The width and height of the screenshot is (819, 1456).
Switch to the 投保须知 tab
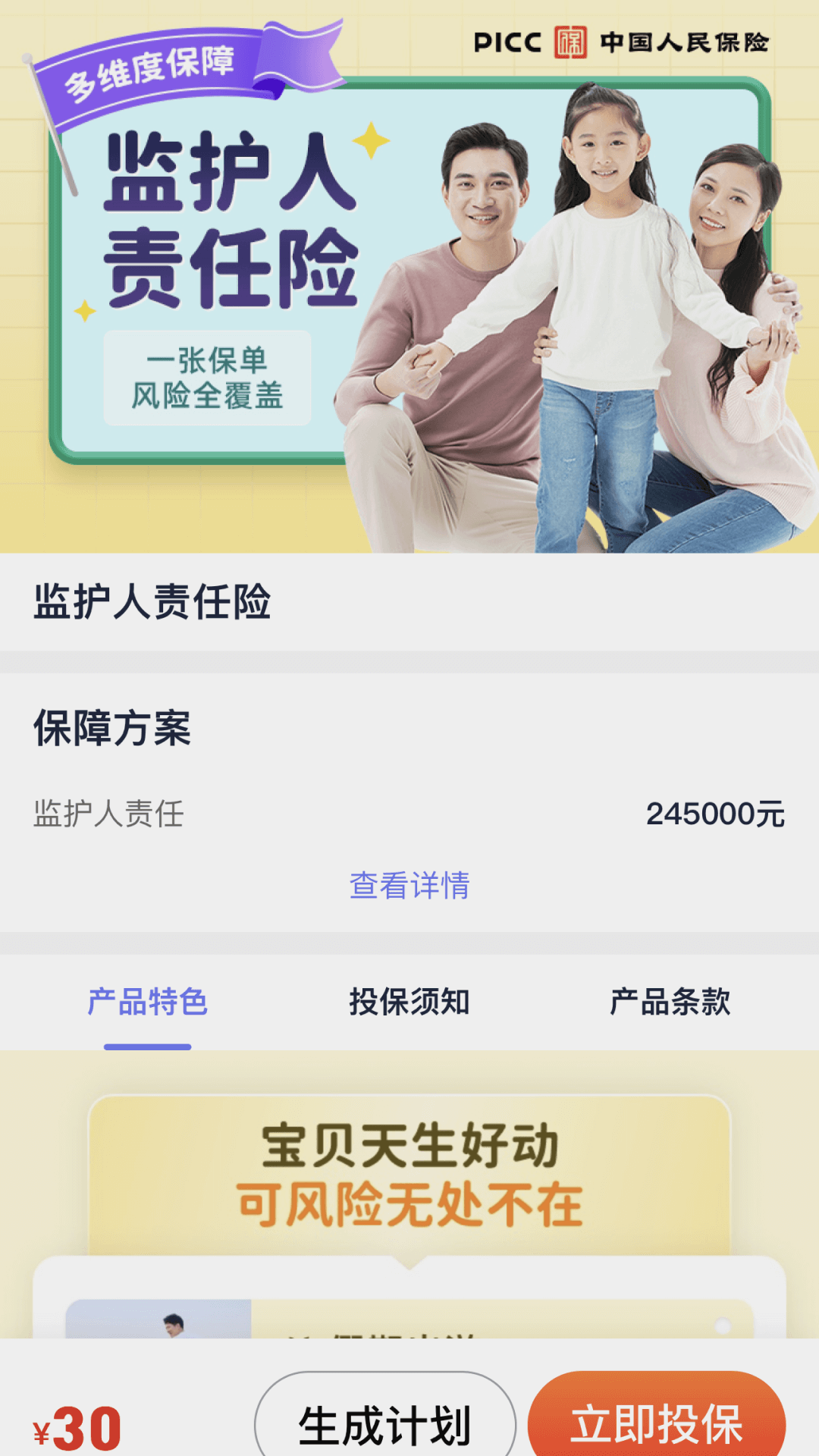[409, 1002]
